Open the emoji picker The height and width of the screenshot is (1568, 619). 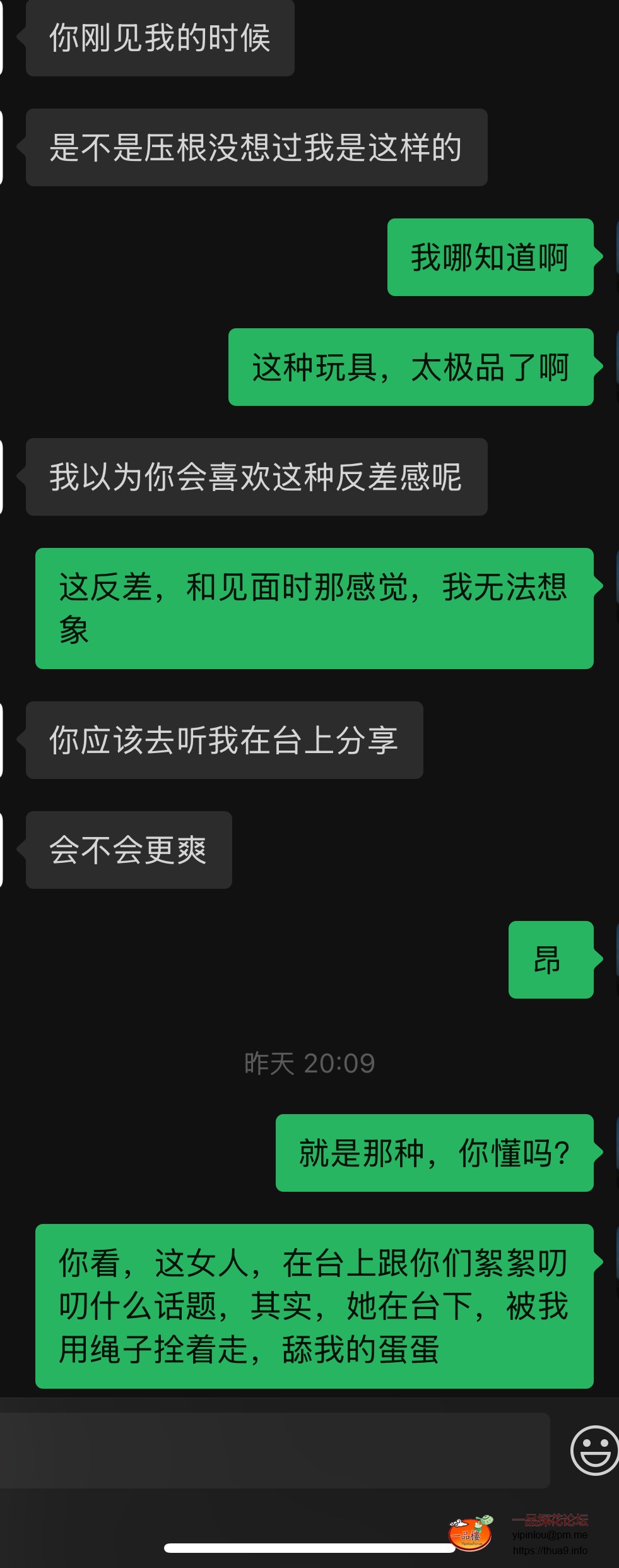tap(594, 1451)
